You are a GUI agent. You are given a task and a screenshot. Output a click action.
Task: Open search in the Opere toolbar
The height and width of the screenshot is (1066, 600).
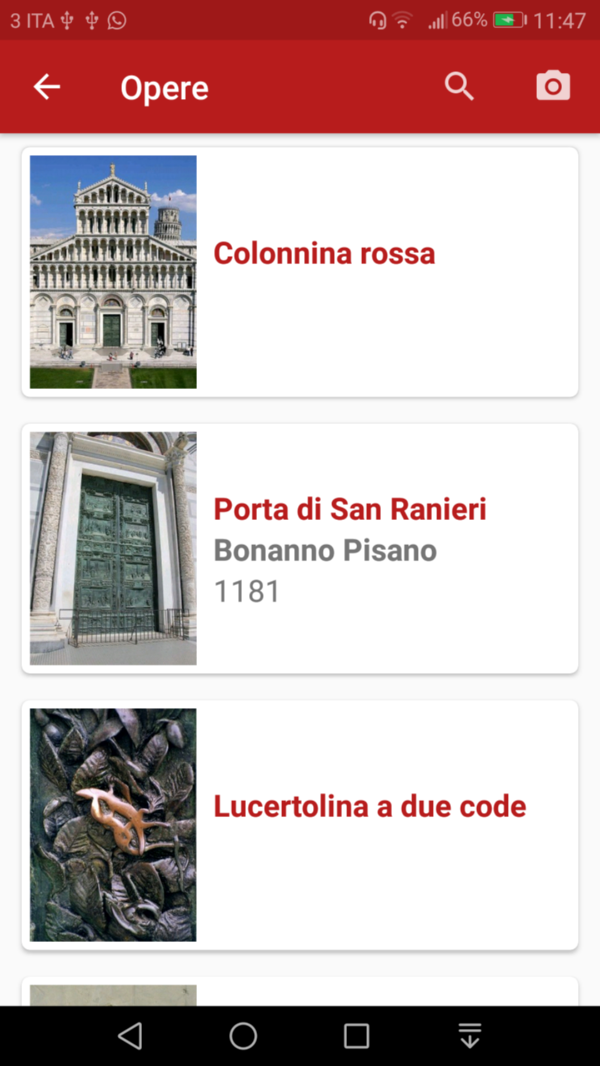(x=459, y=87)
